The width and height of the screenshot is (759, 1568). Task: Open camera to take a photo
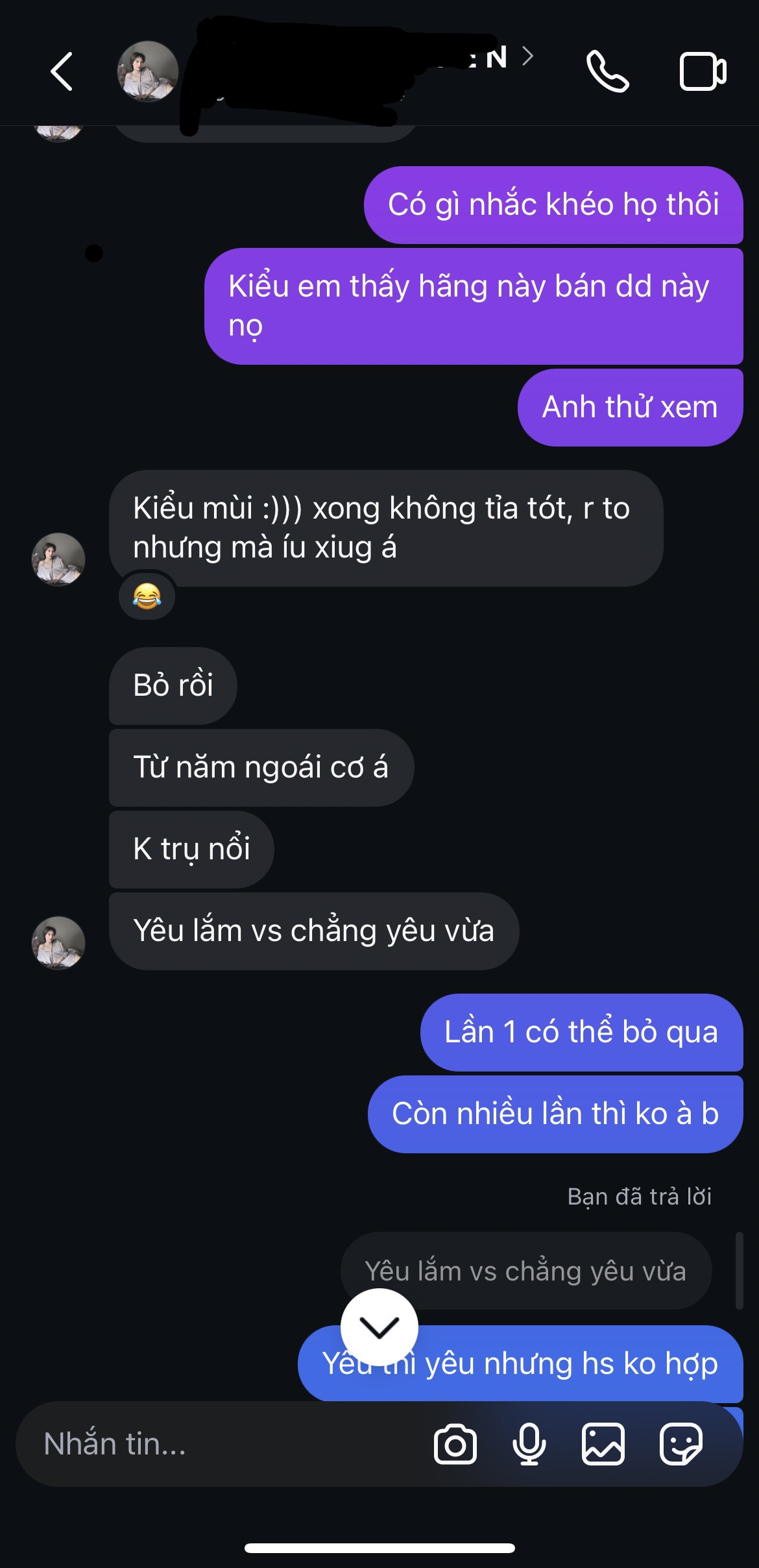[455, 1445]
